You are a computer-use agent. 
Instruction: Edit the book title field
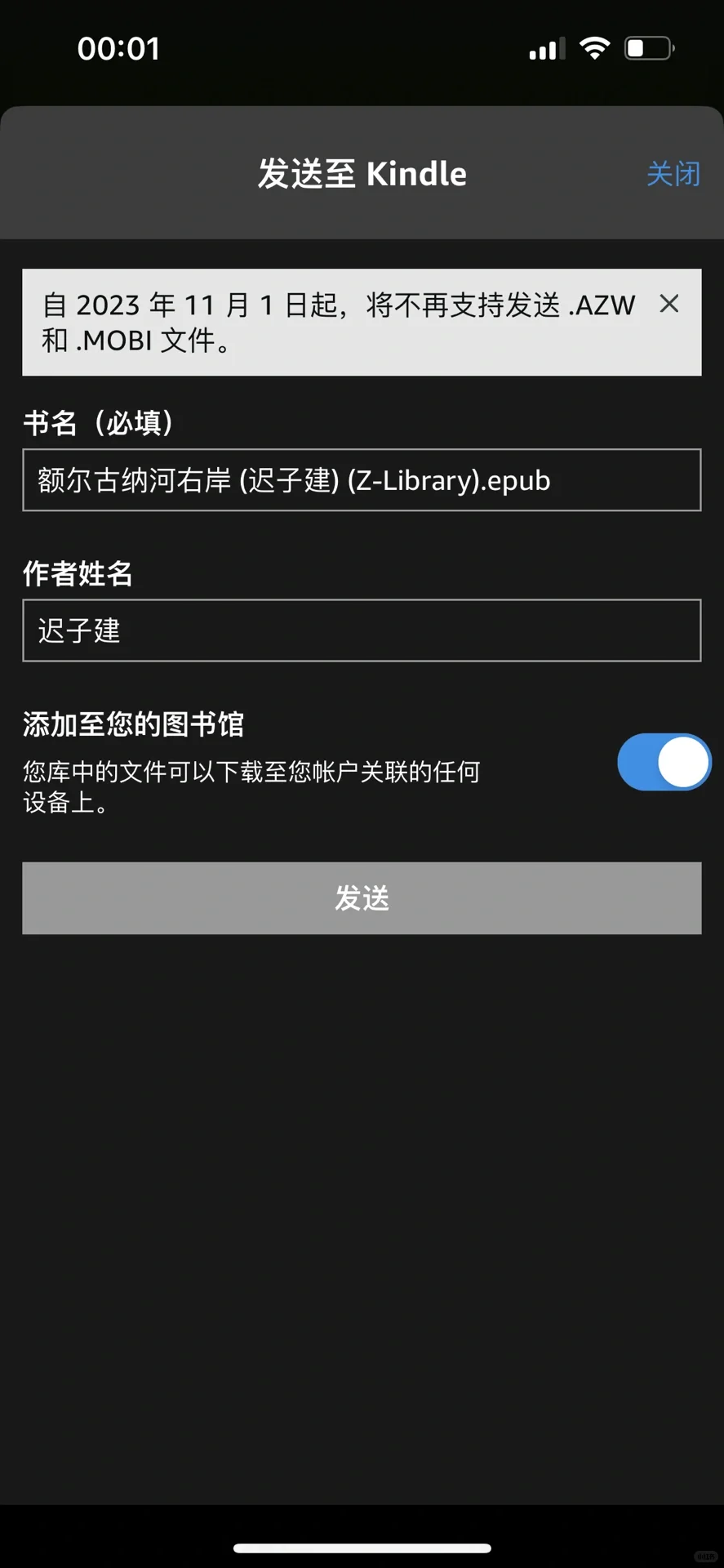click(362, 480)
